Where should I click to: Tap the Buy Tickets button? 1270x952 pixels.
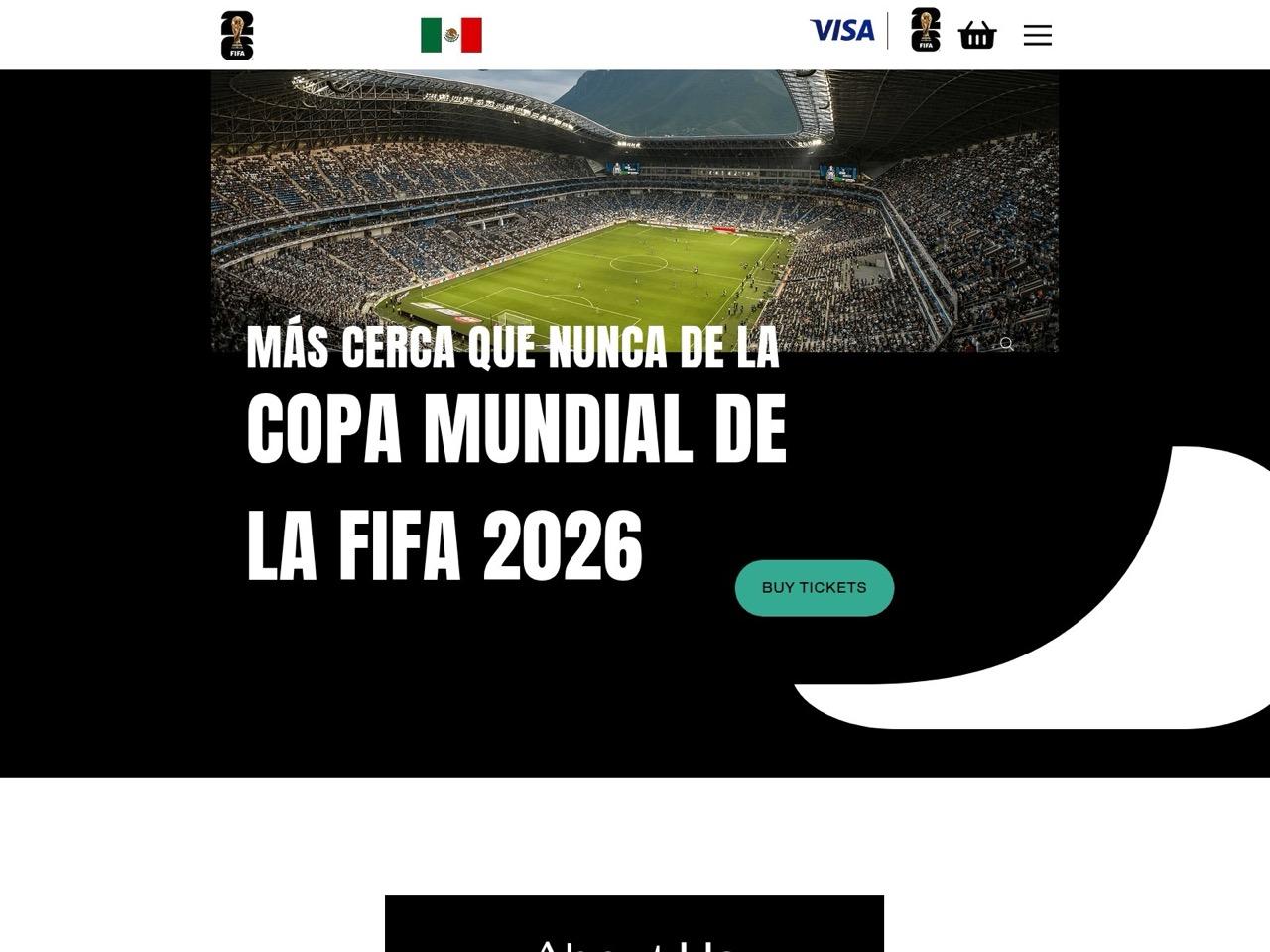point(814,588)
